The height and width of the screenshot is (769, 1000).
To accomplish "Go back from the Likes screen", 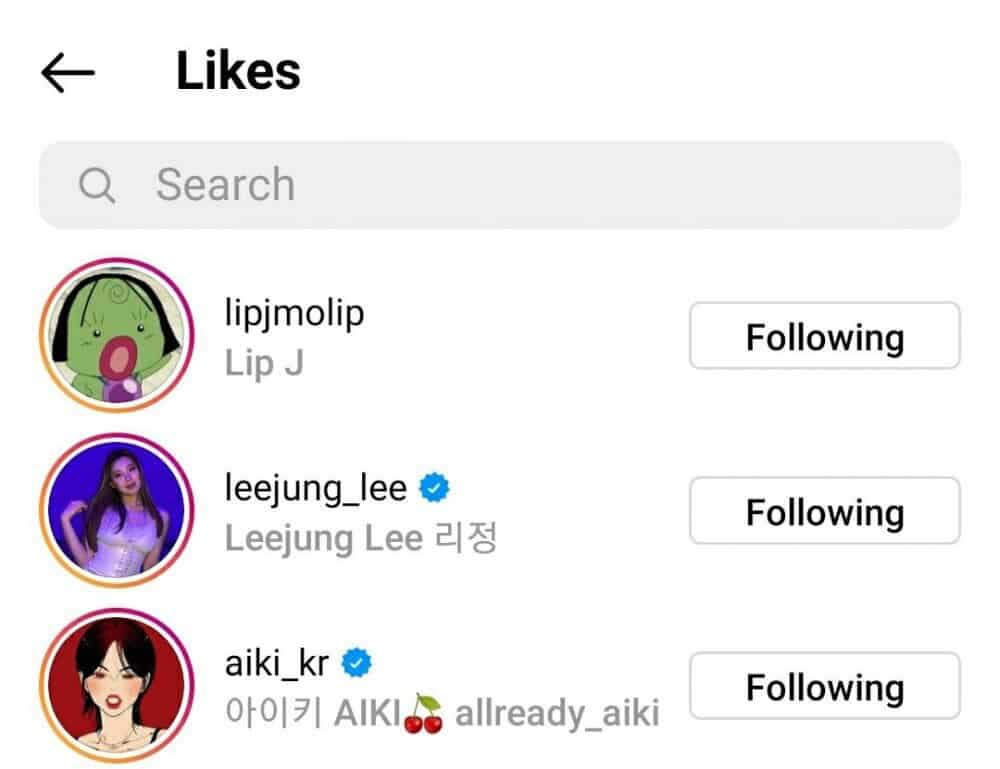I will [68, 73].
